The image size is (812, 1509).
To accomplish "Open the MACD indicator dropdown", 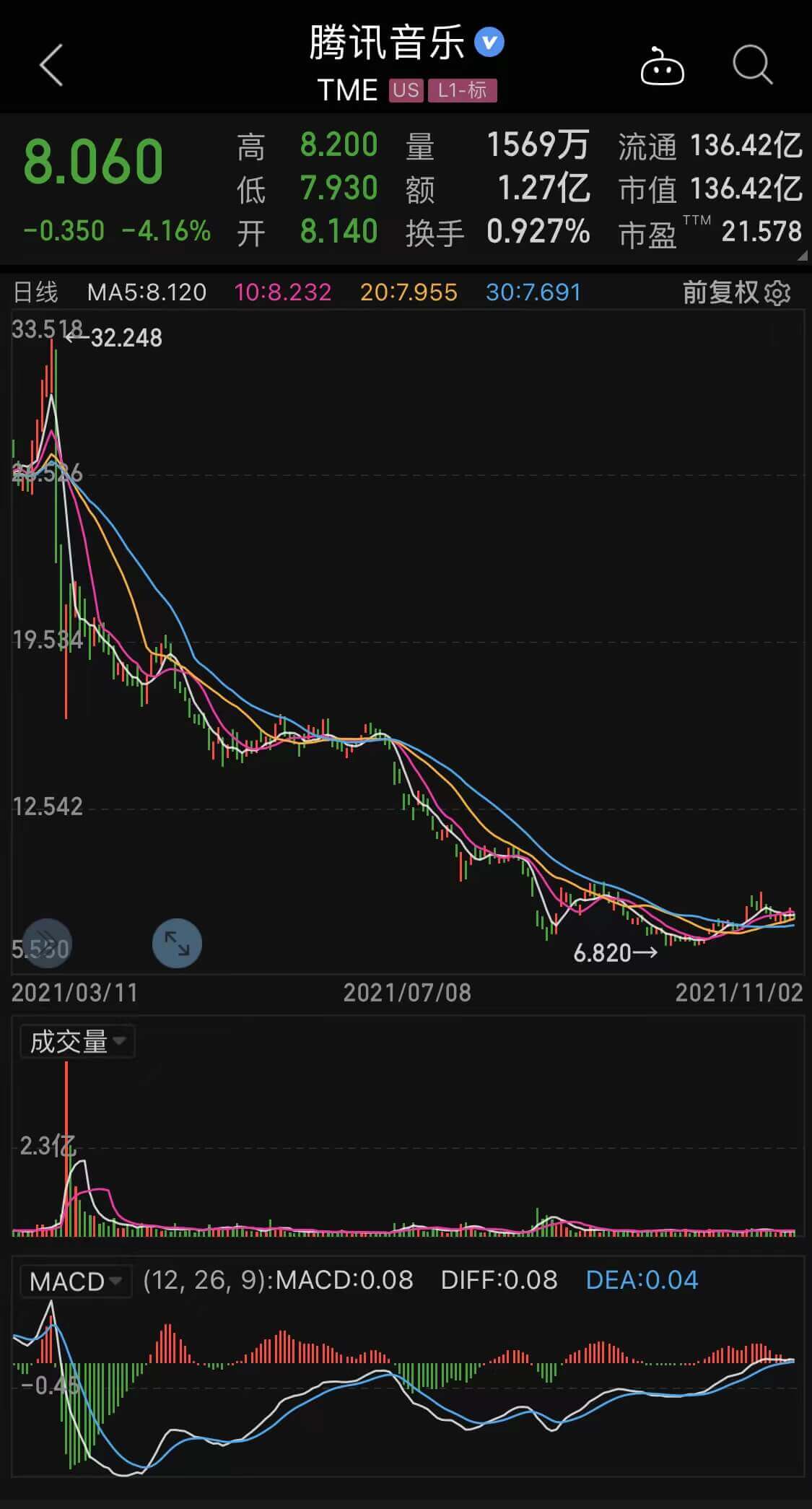I will click(x=76, y=1282).
